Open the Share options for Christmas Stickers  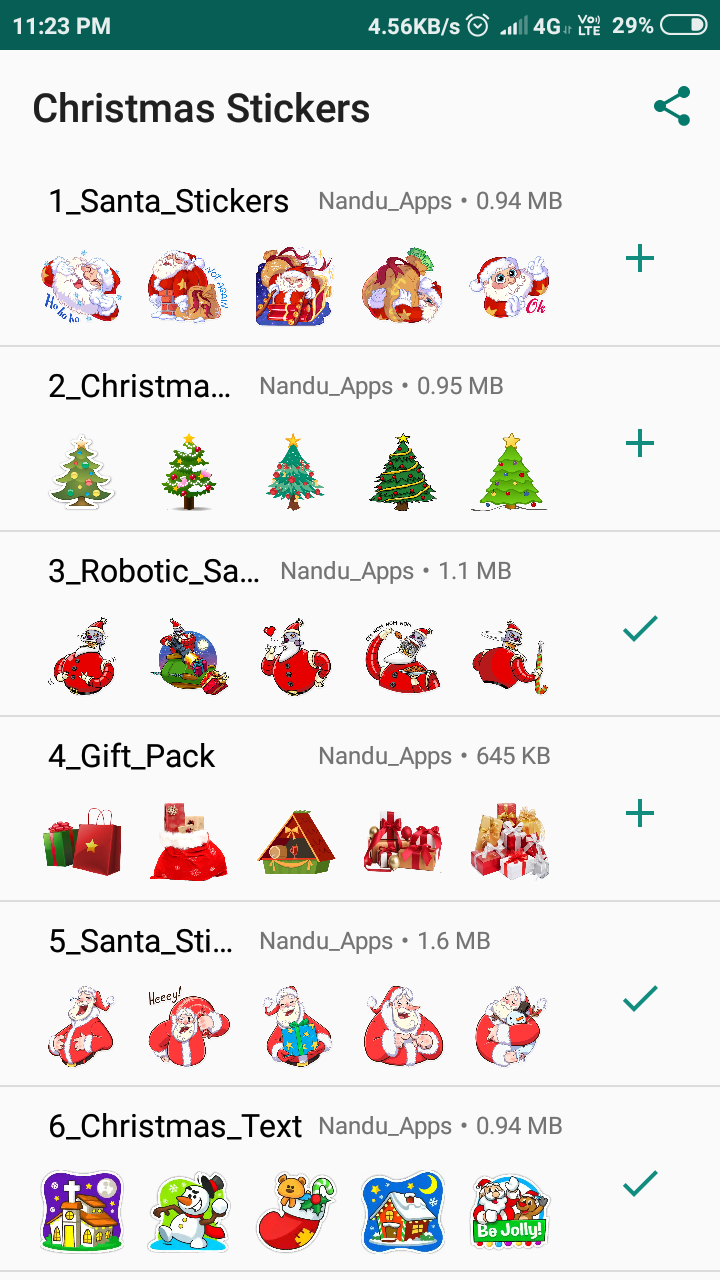coord(672,104)
